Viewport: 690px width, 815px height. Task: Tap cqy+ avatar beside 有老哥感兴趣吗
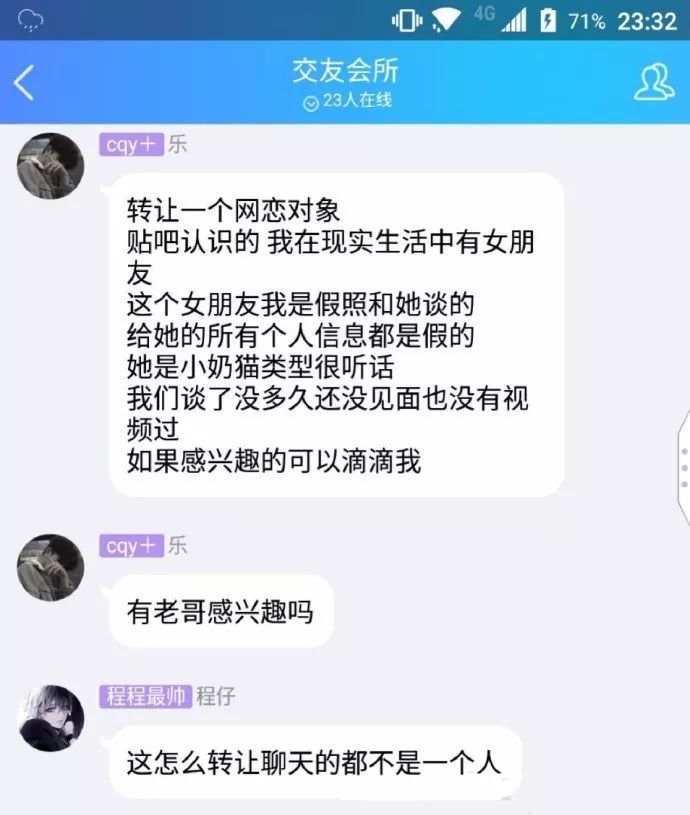pyautogui.click(x=50, y=567)
